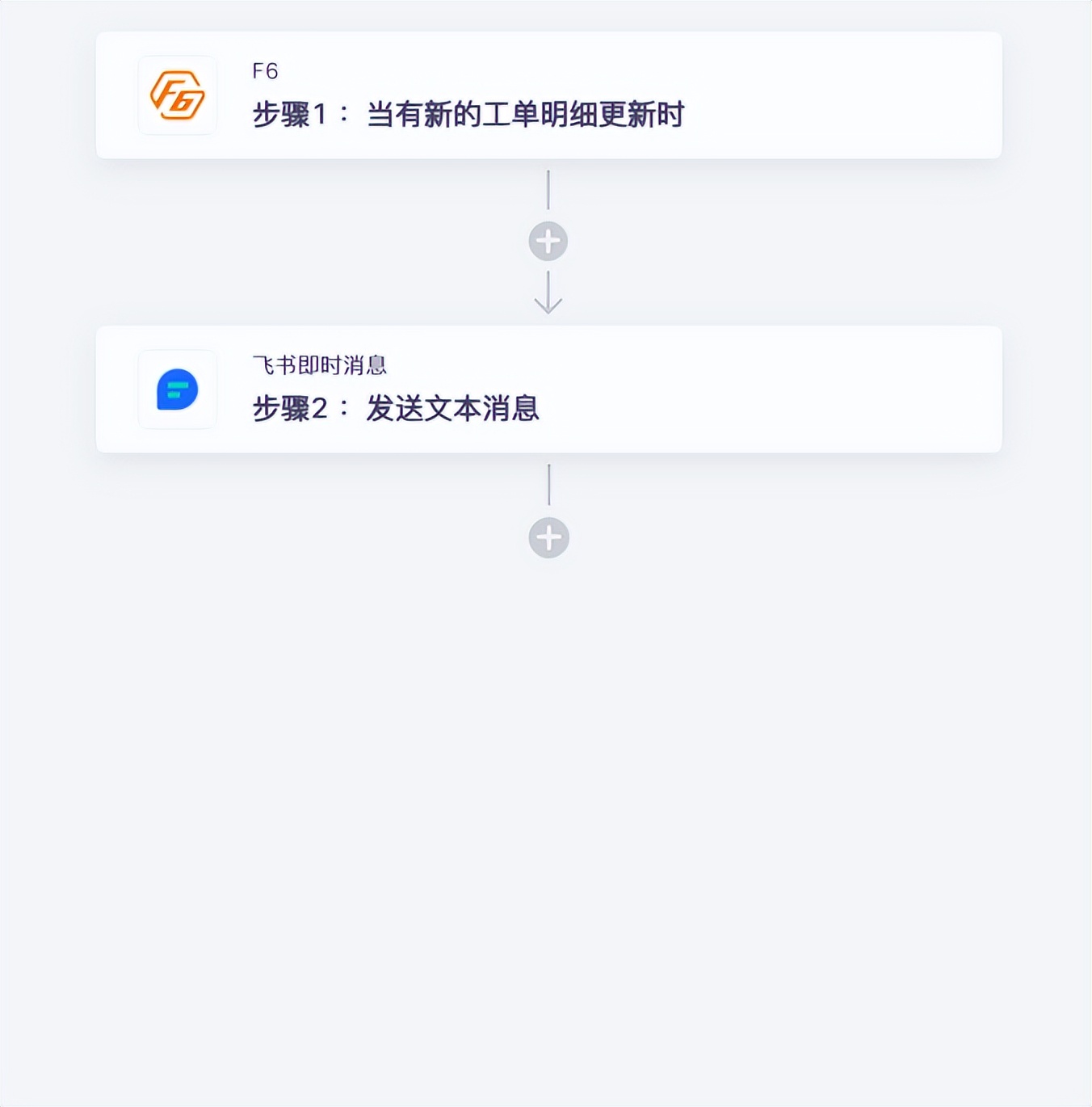Click the connector line below step 2
The height and width of the screenshot is (1107, 1092).
[548, 485]
